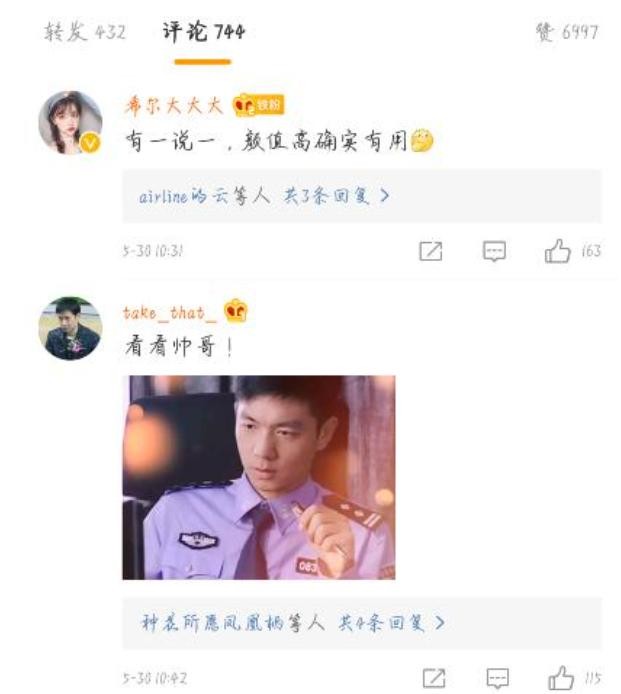
Task: Repost 希尔大大大's comment
Action: (x=430, y=252)
